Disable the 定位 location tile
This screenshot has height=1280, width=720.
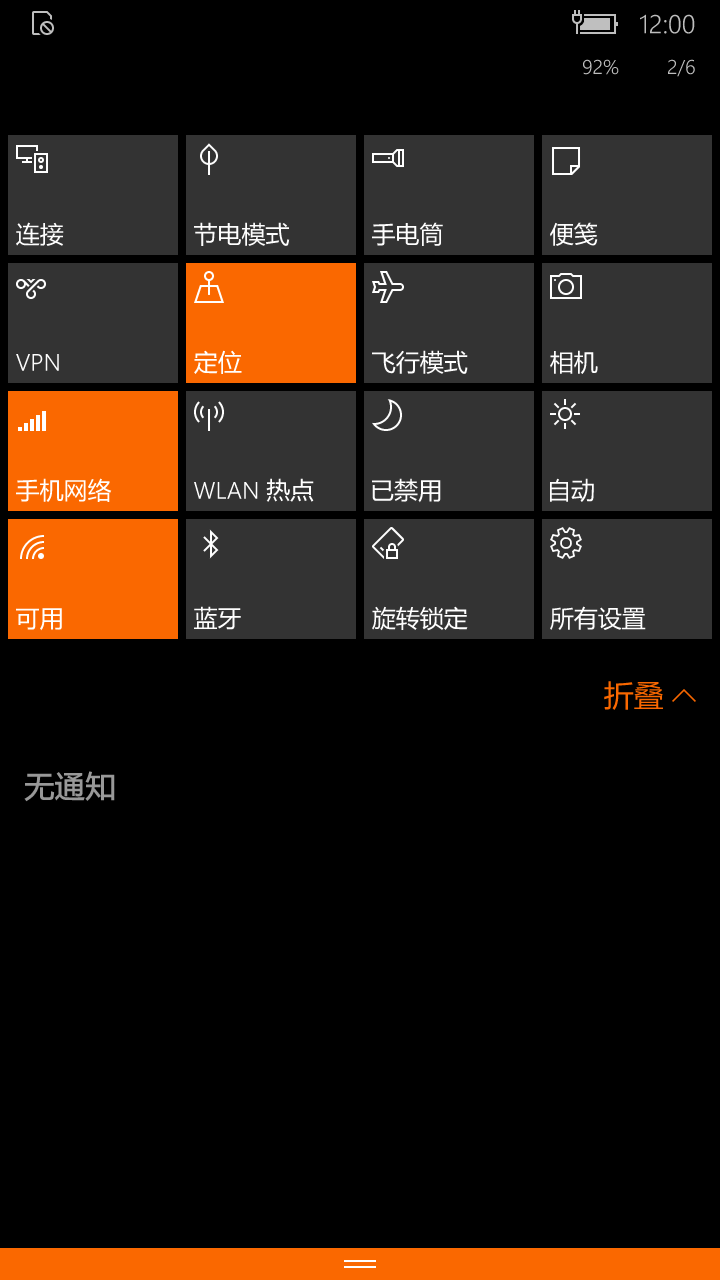coord(271,323)
